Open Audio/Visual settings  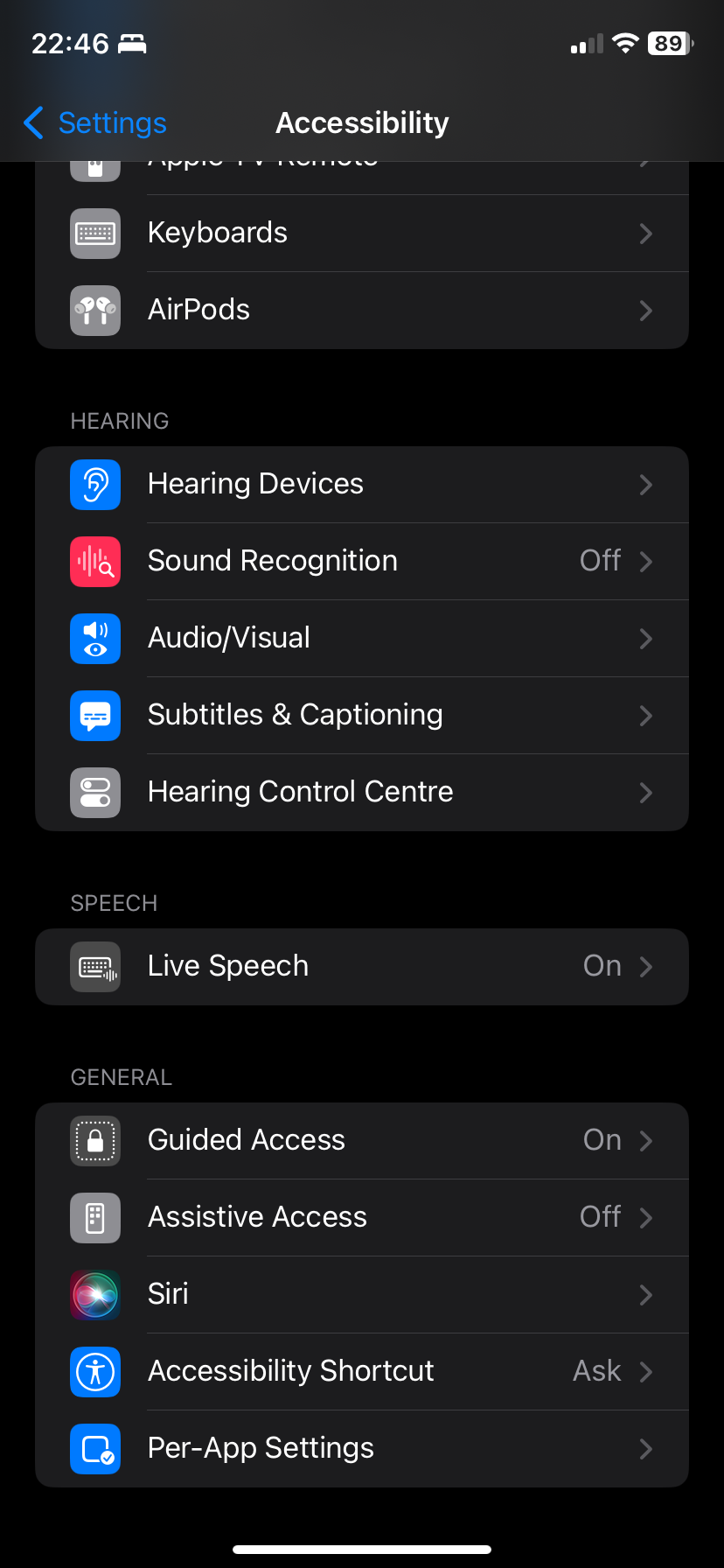click(361, 639)
